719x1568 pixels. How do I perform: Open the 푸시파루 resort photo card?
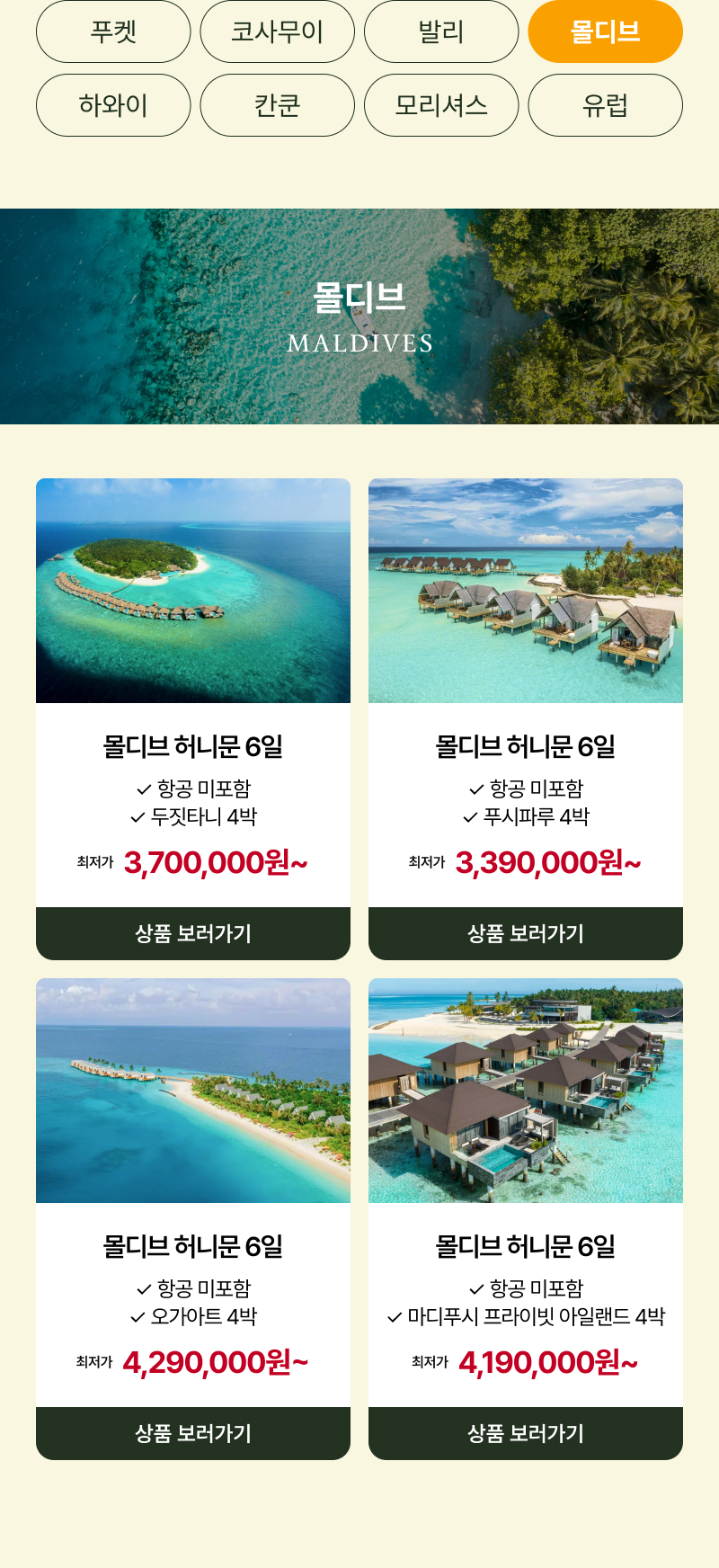526,591
